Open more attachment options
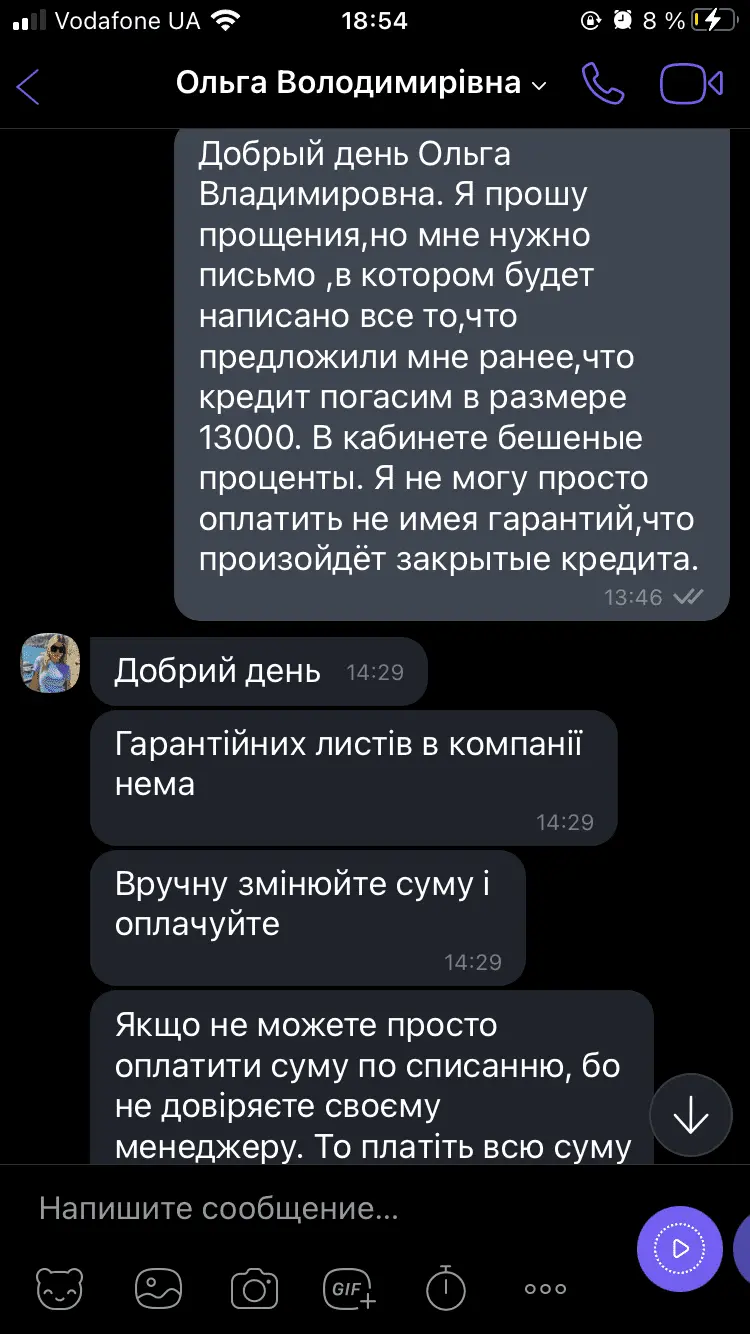 click(545, 1288)
